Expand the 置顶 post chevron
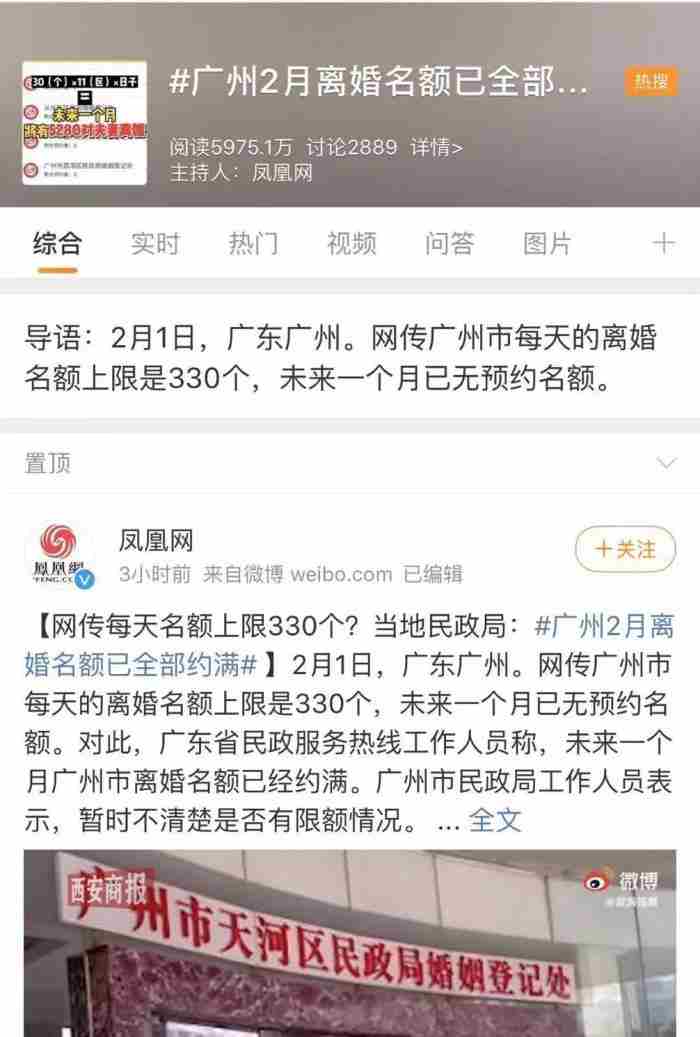 [x=665, y=463]
